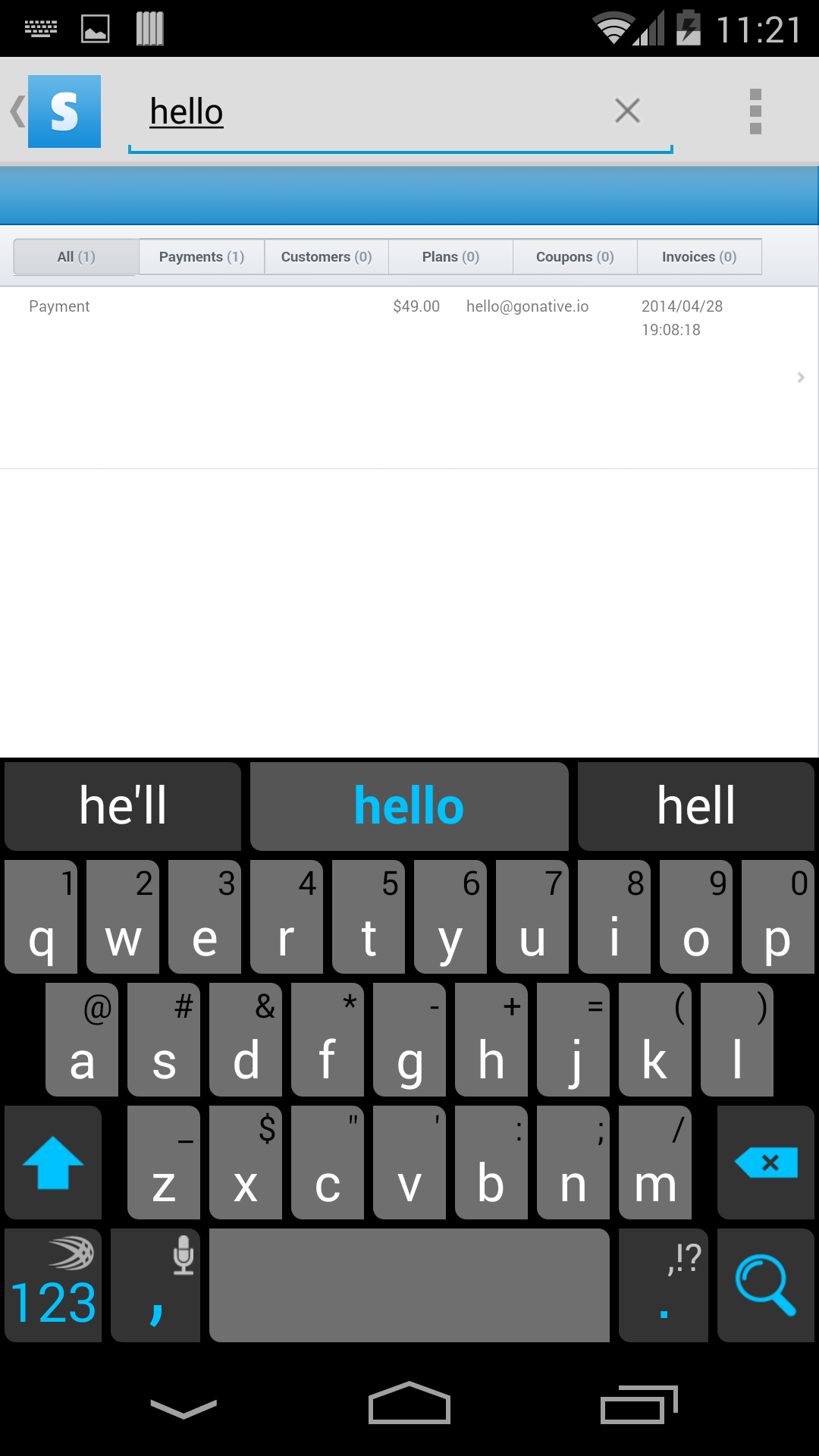The image size is (819, 1456).
Task: Open the Invoices tab
Action: [x=699, y=257]
